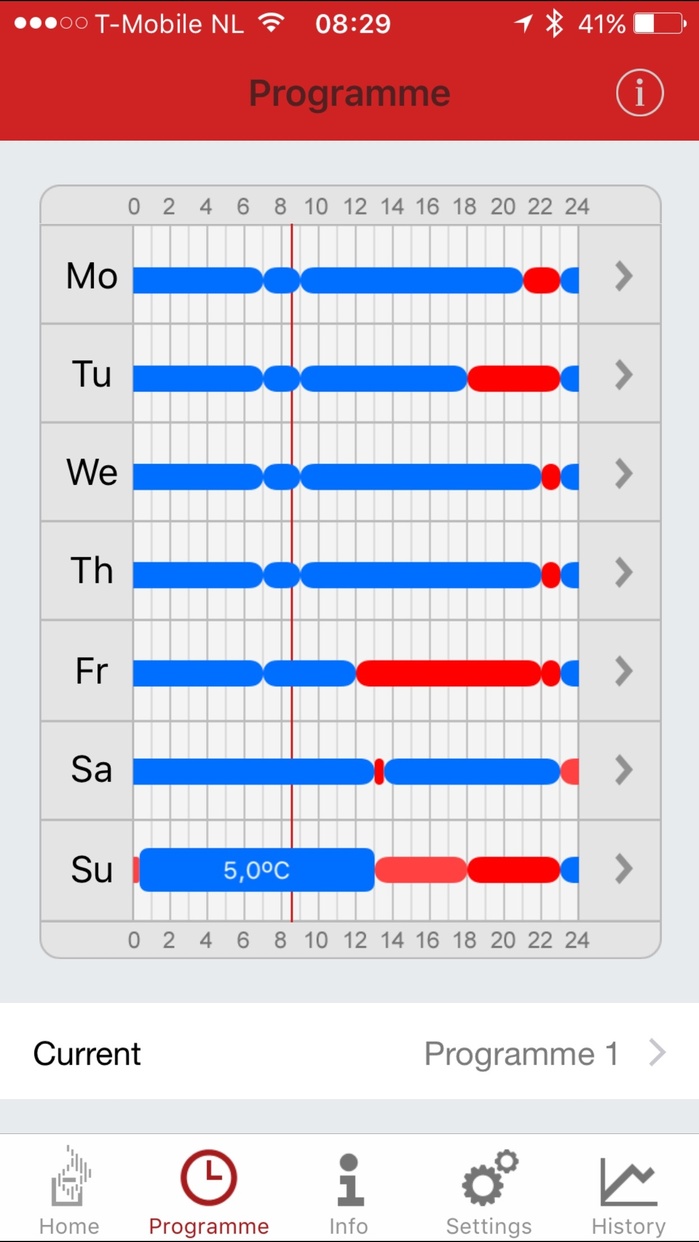
Task: Go to the Info tab
Action: [x=348, y=1192]
